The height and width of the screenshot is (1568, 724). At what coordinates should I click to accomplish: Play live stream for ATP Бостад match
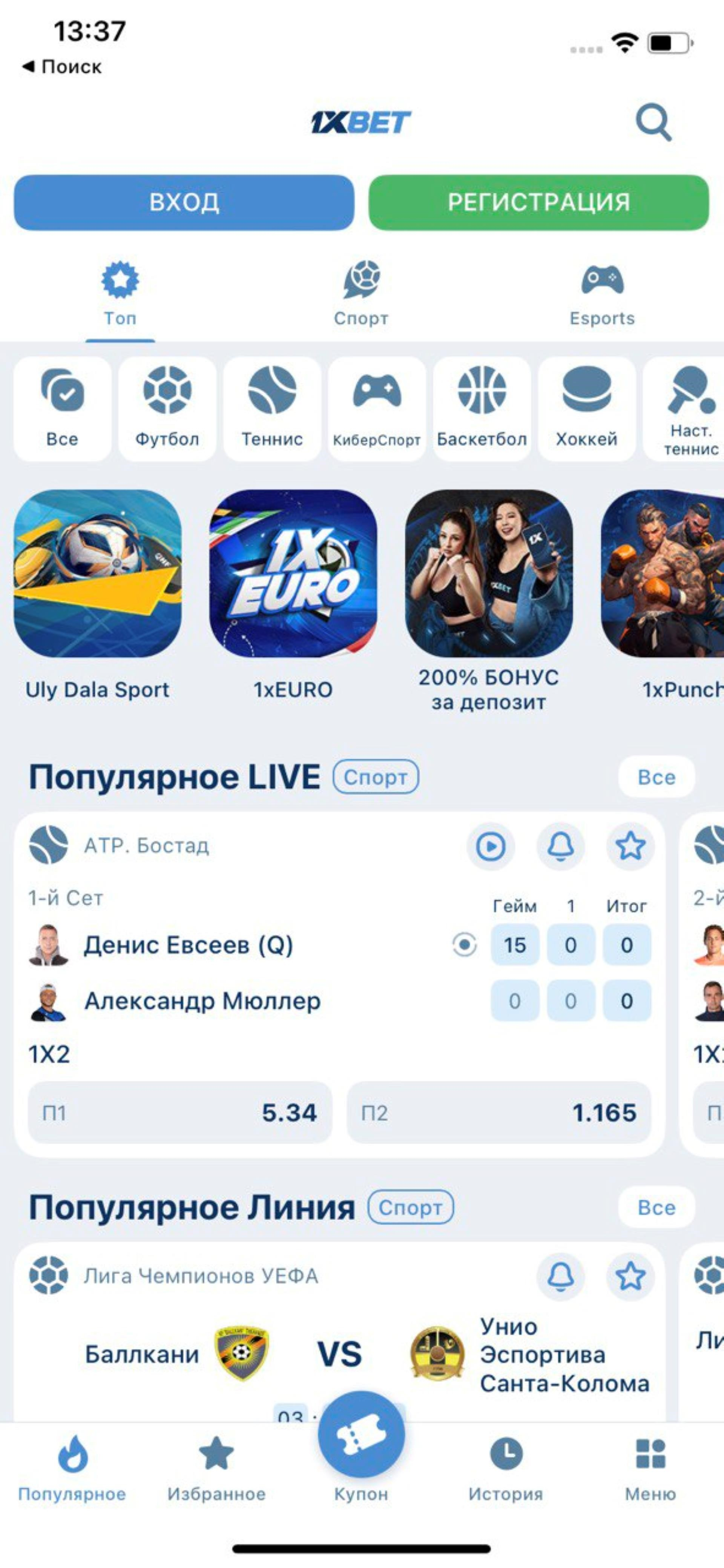coord(491,846)
